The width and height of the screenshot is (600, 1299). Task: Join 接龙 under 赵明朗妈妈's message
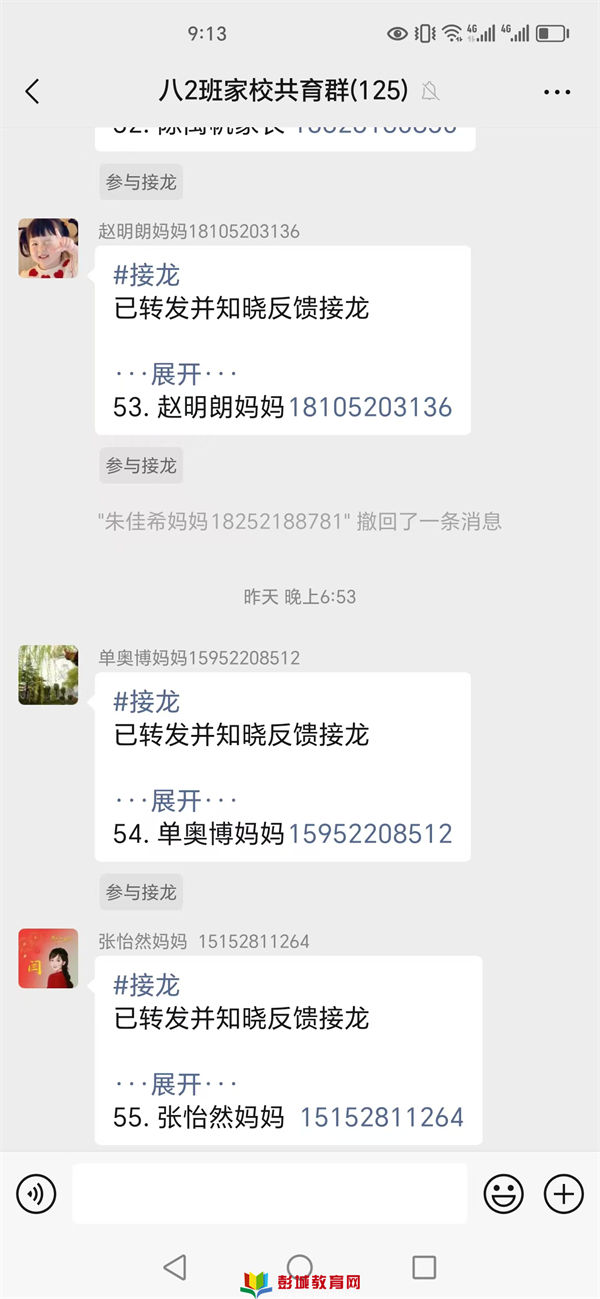141,465
